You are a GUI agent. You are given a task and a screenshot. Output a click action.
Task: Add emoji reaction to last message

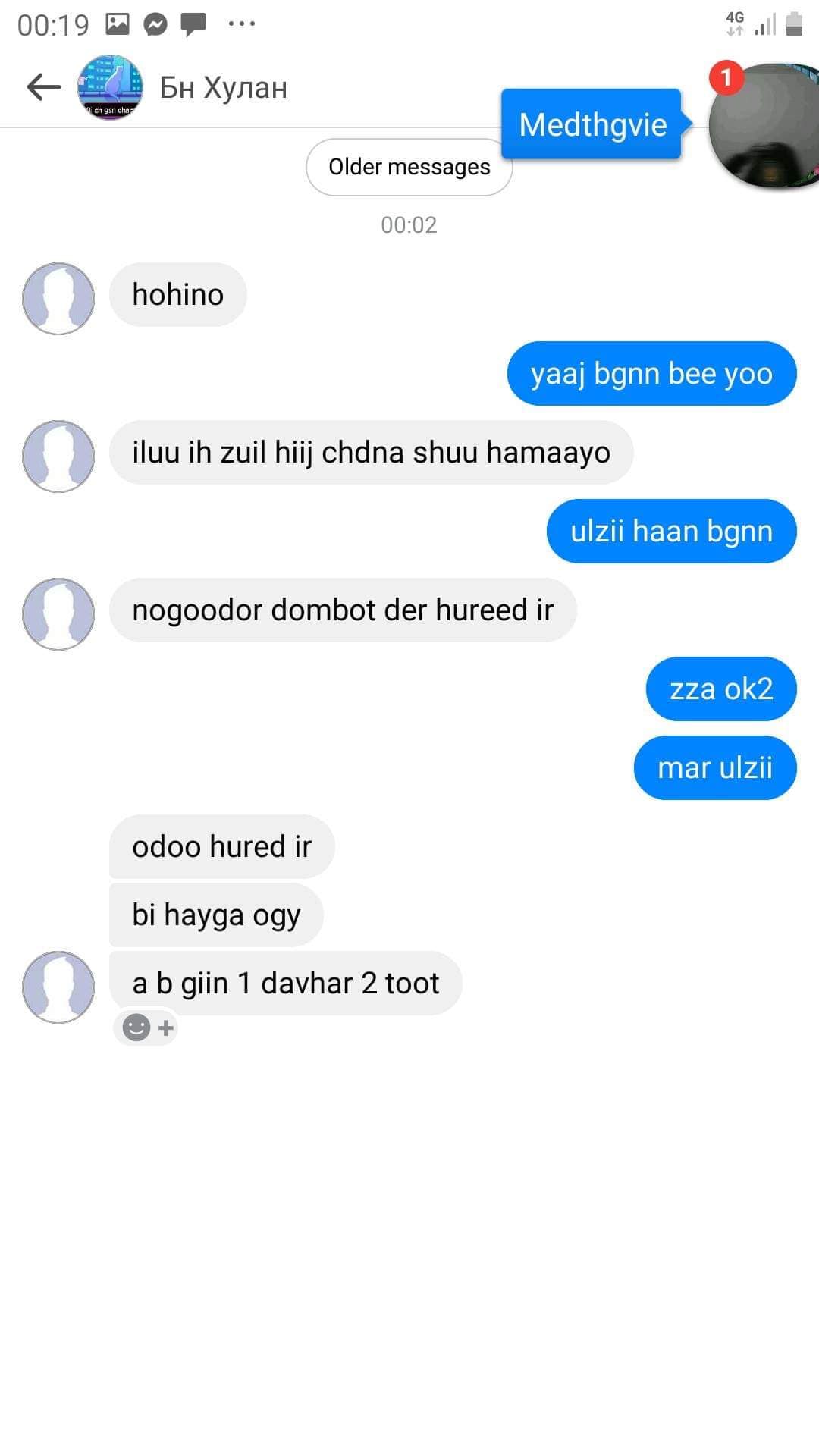[x=147, y=1028]
